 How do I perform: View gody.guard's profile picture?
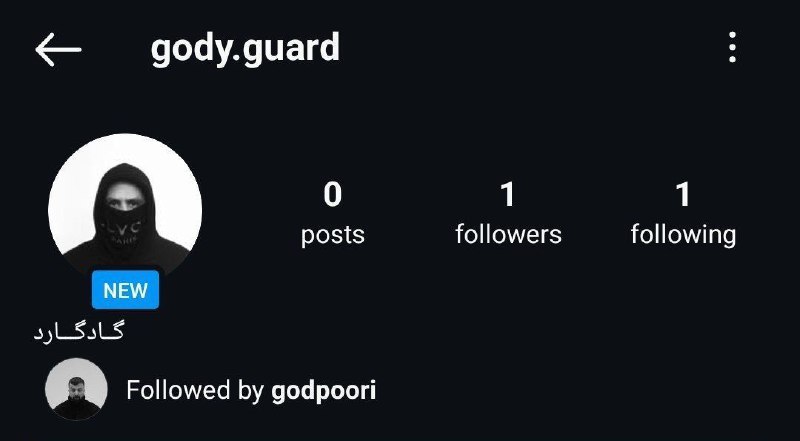(125, 208)
